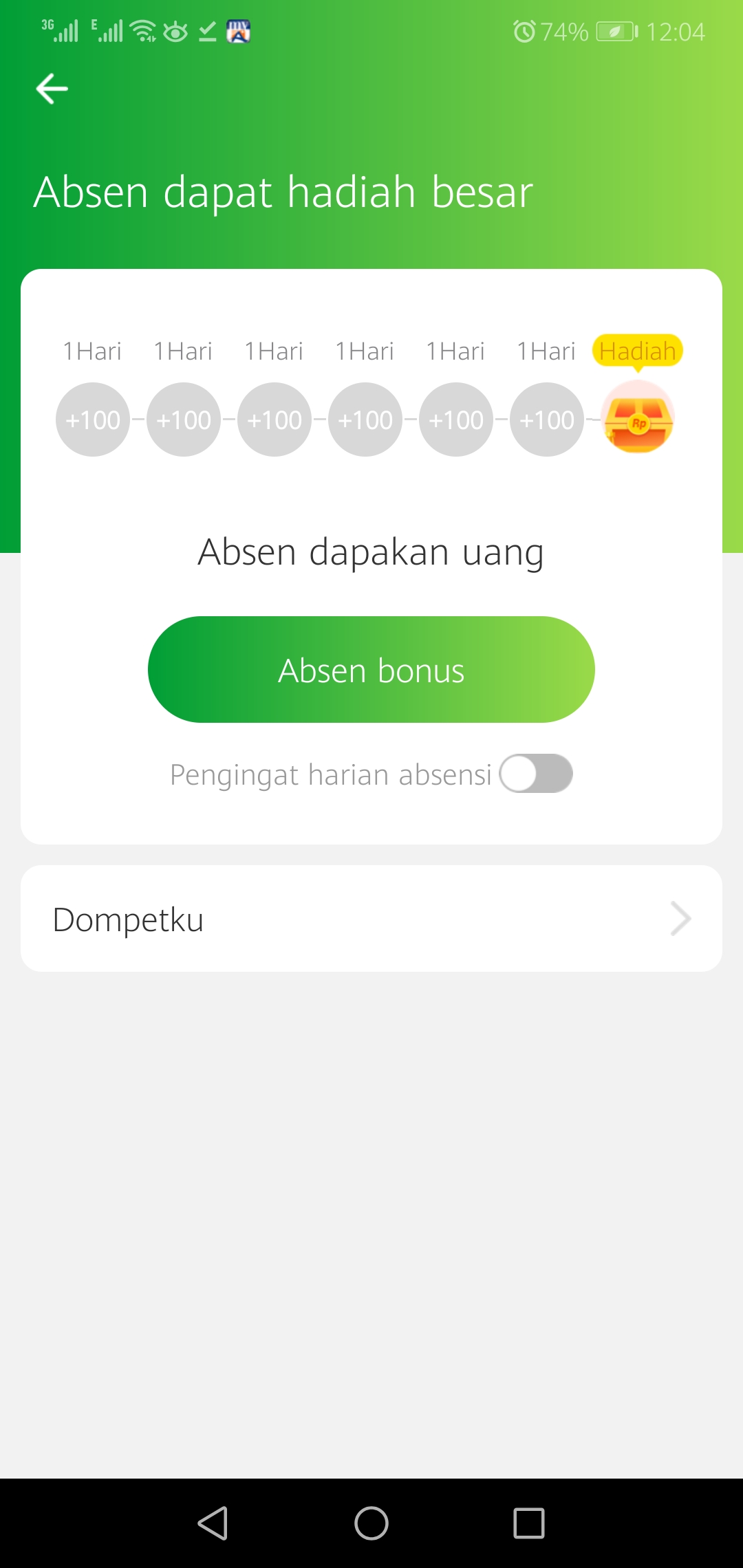Enable the Pengingat harian absensi switch
The width and height of the screenshot is (743, 1568).
coord(535,774)
